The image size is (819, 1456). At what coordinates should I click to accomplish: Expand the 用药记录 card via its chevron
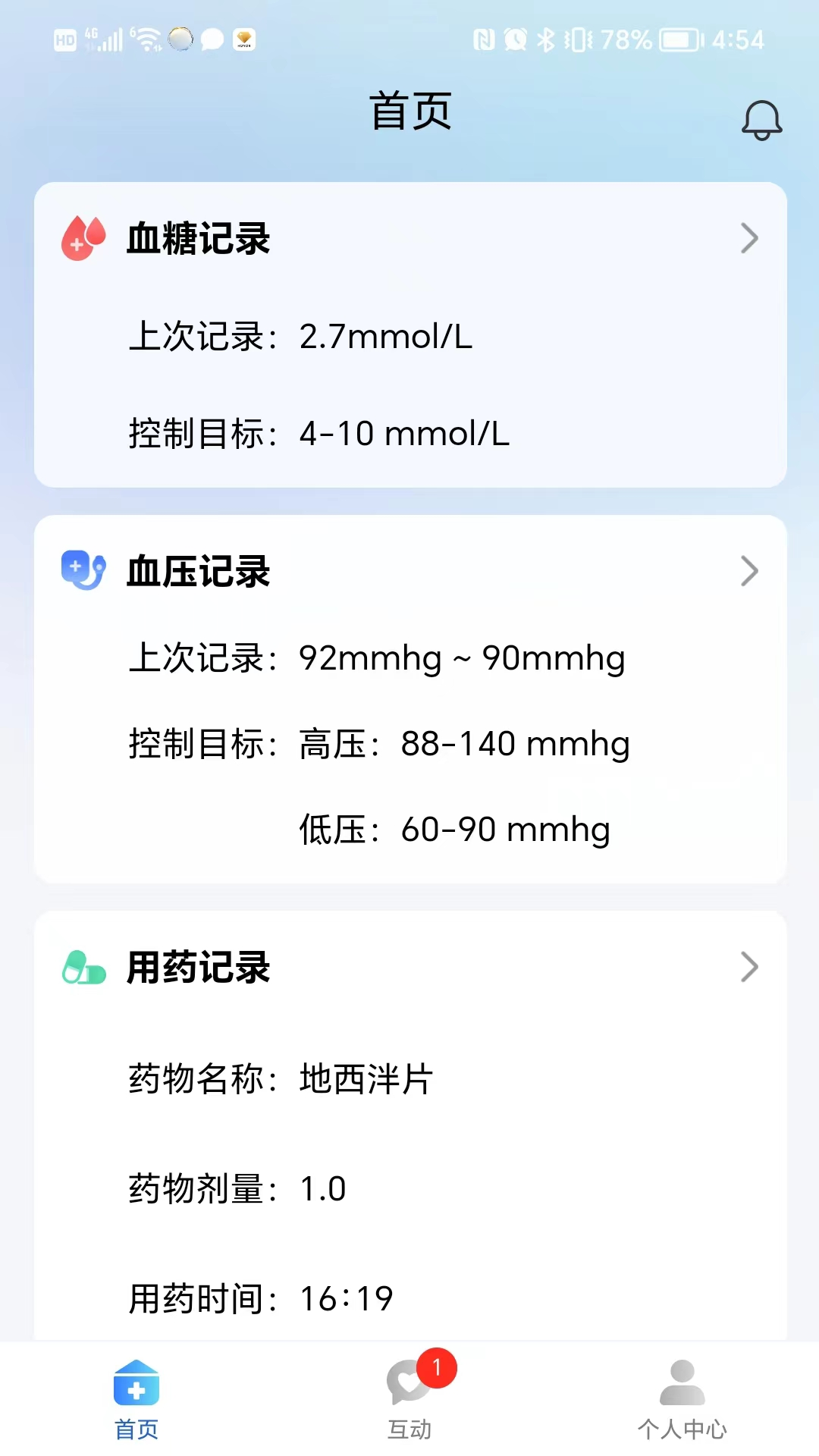coord(749,966)
